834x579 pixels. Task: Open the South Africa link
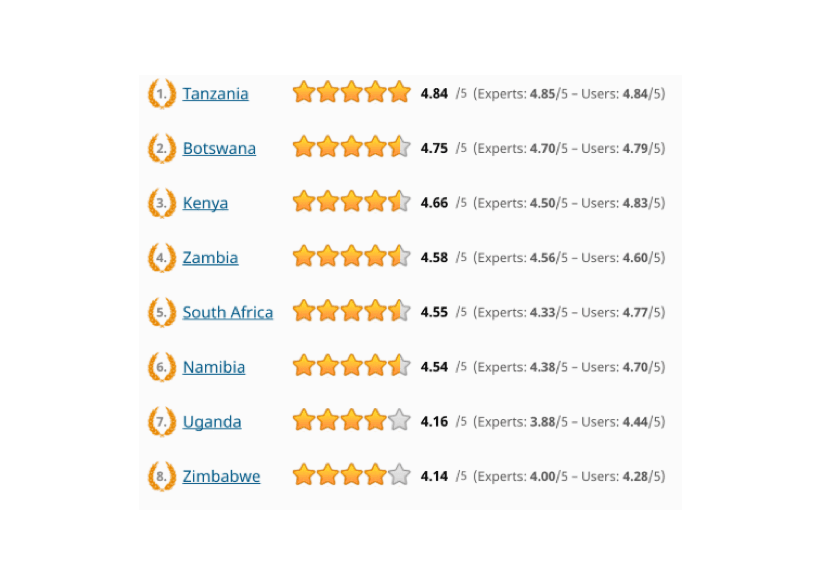point(227,313)
